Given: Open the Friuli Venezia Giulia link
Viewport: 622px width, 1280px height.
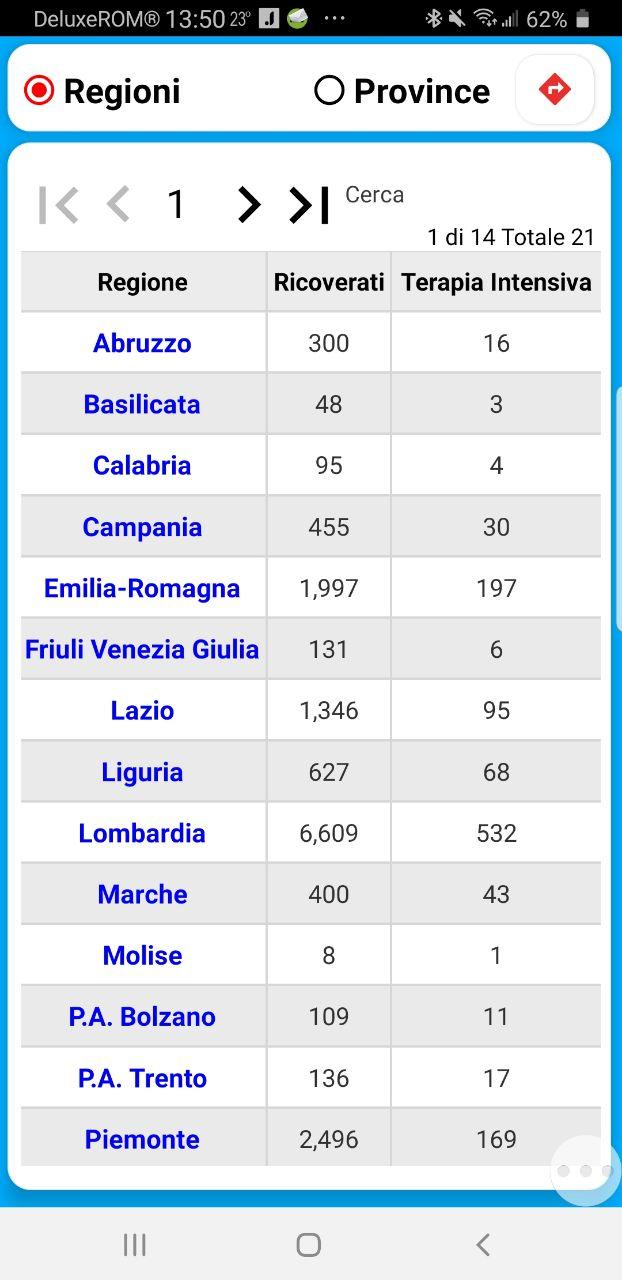Looking at the screenshot, I should (142, 649).
